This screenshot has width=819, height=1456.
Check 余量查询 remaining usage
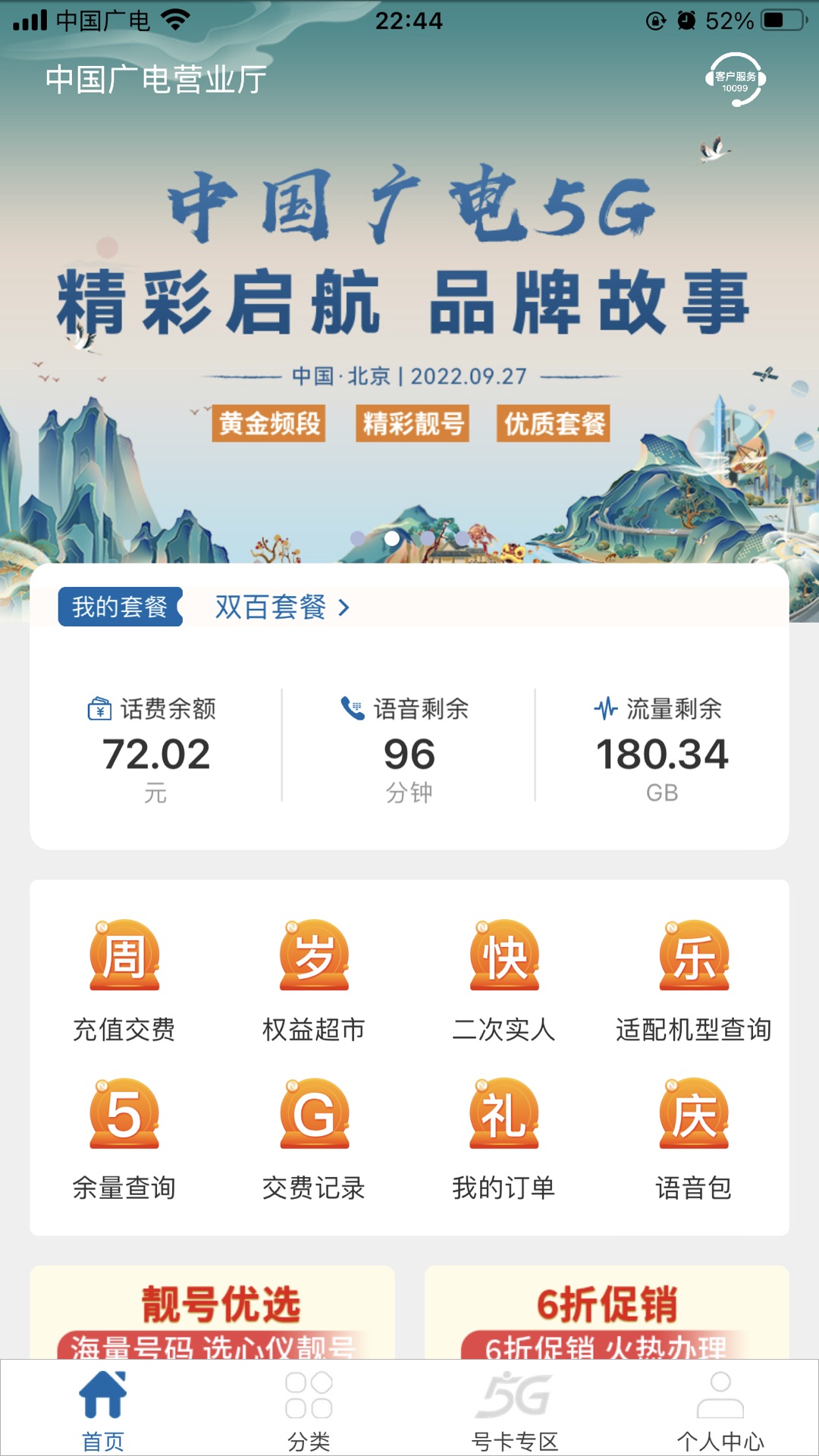pyautogui.click(x=124, y=1139)
